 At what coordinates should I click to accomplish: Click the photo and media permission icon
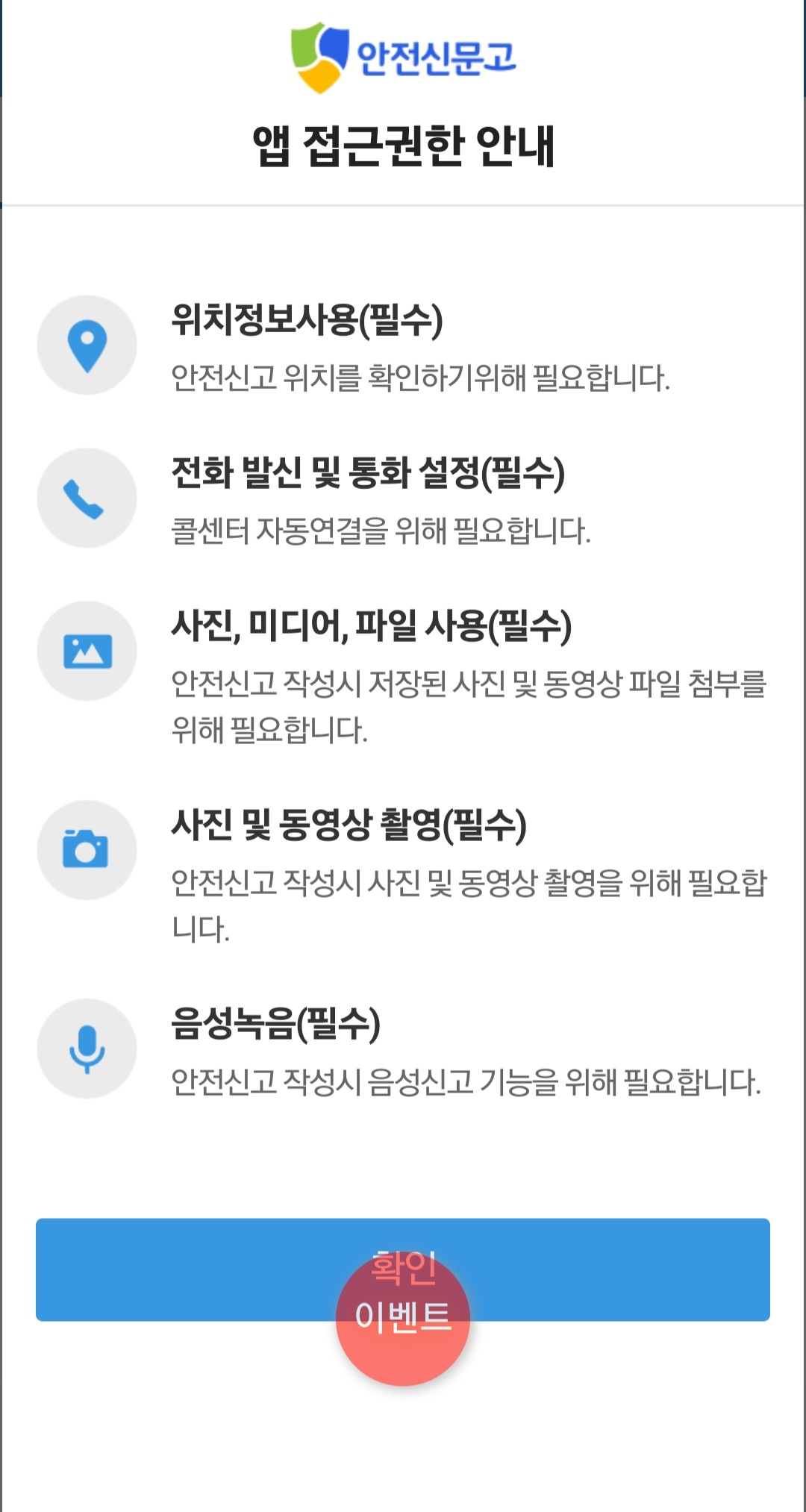coord(87,651)
